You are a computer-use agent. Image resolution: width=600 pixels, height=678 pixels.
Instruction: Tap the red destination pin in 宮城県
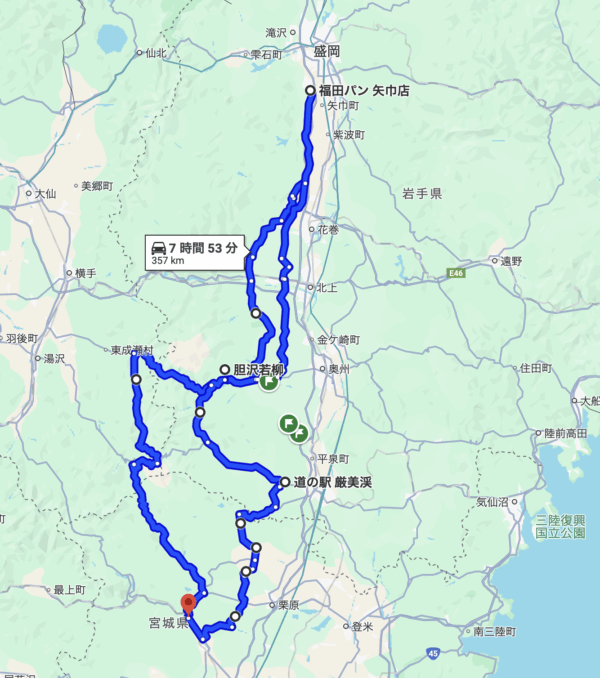point(187,603)
